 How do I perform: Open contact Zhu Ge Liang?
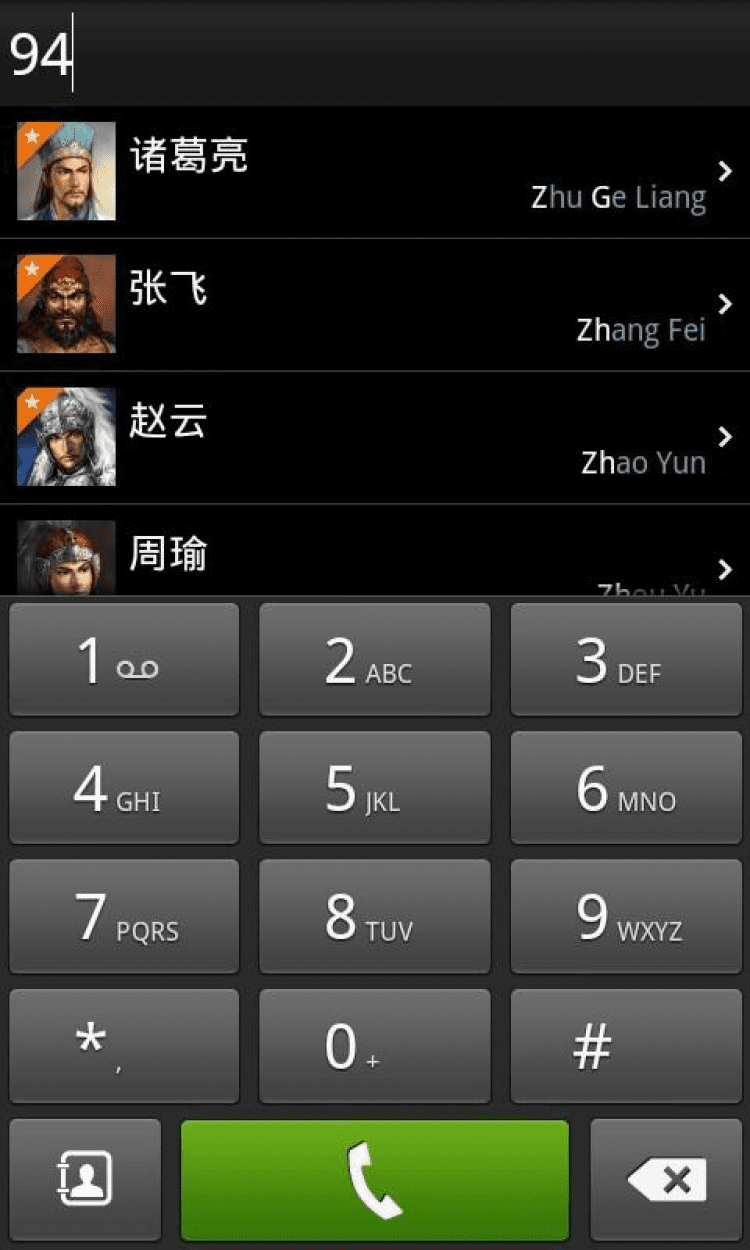click(x=375, y=172)
